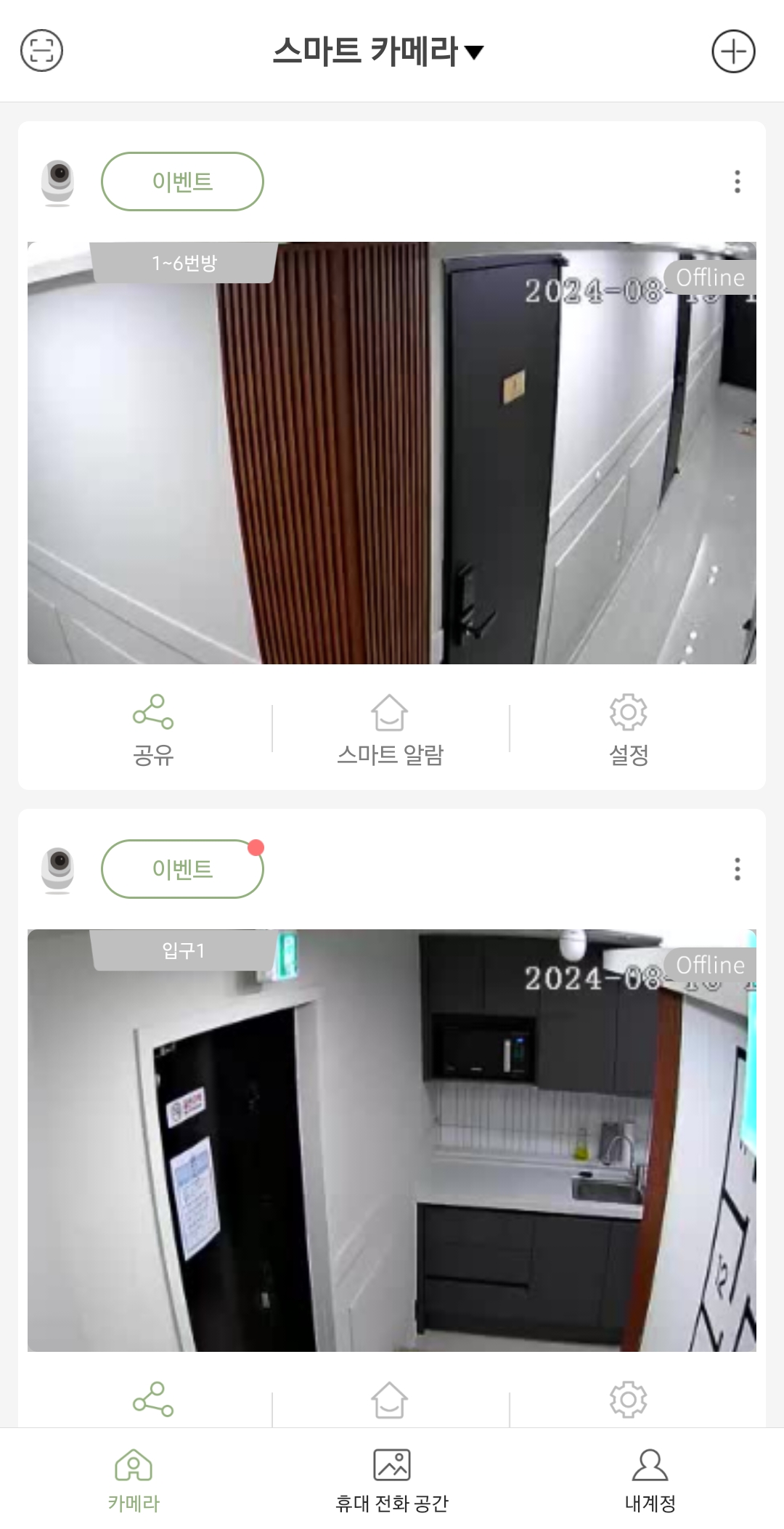The image size is (784, 1529).
Task: Tap the home alarm icon under 입구1 camera
Action: coord(390,1399)
